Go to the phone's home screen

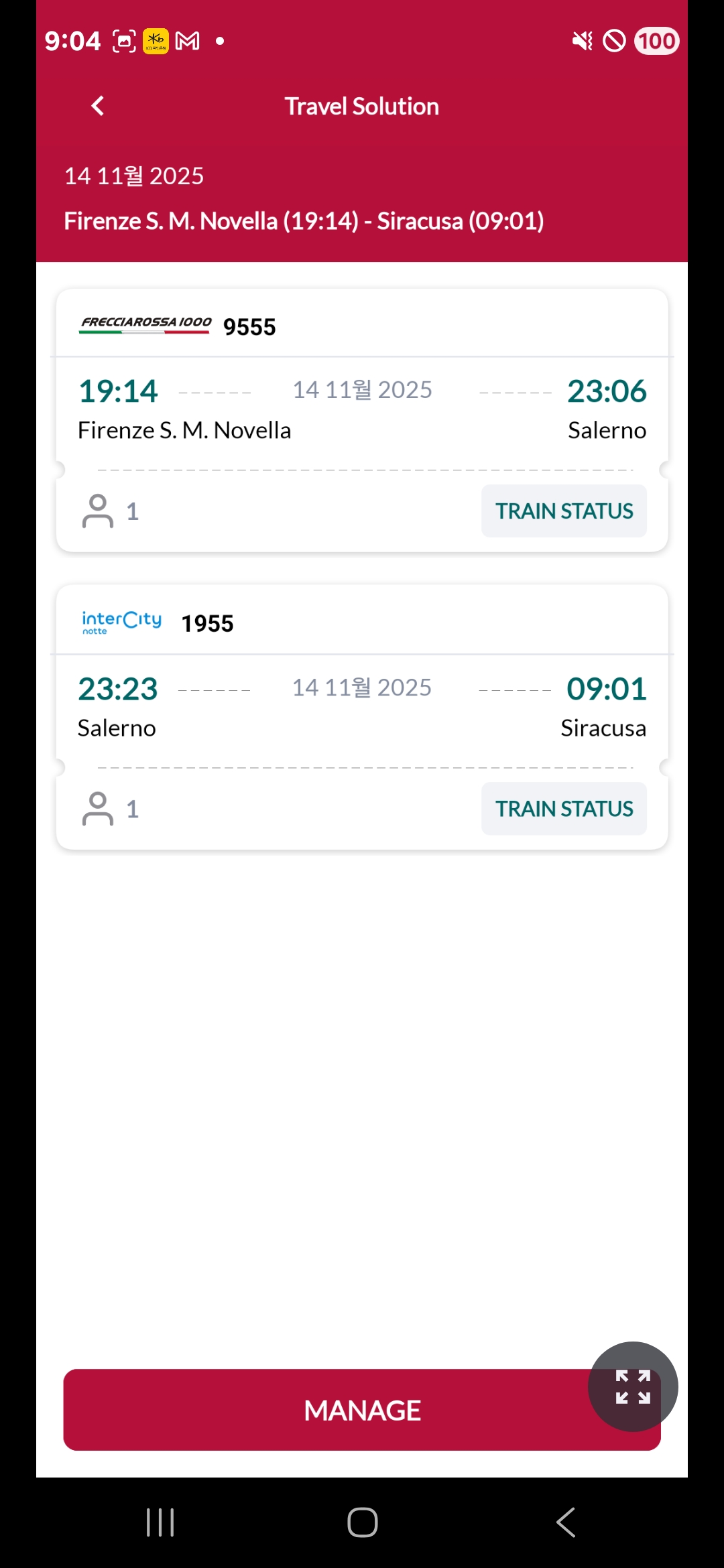tap(362, 1522)
